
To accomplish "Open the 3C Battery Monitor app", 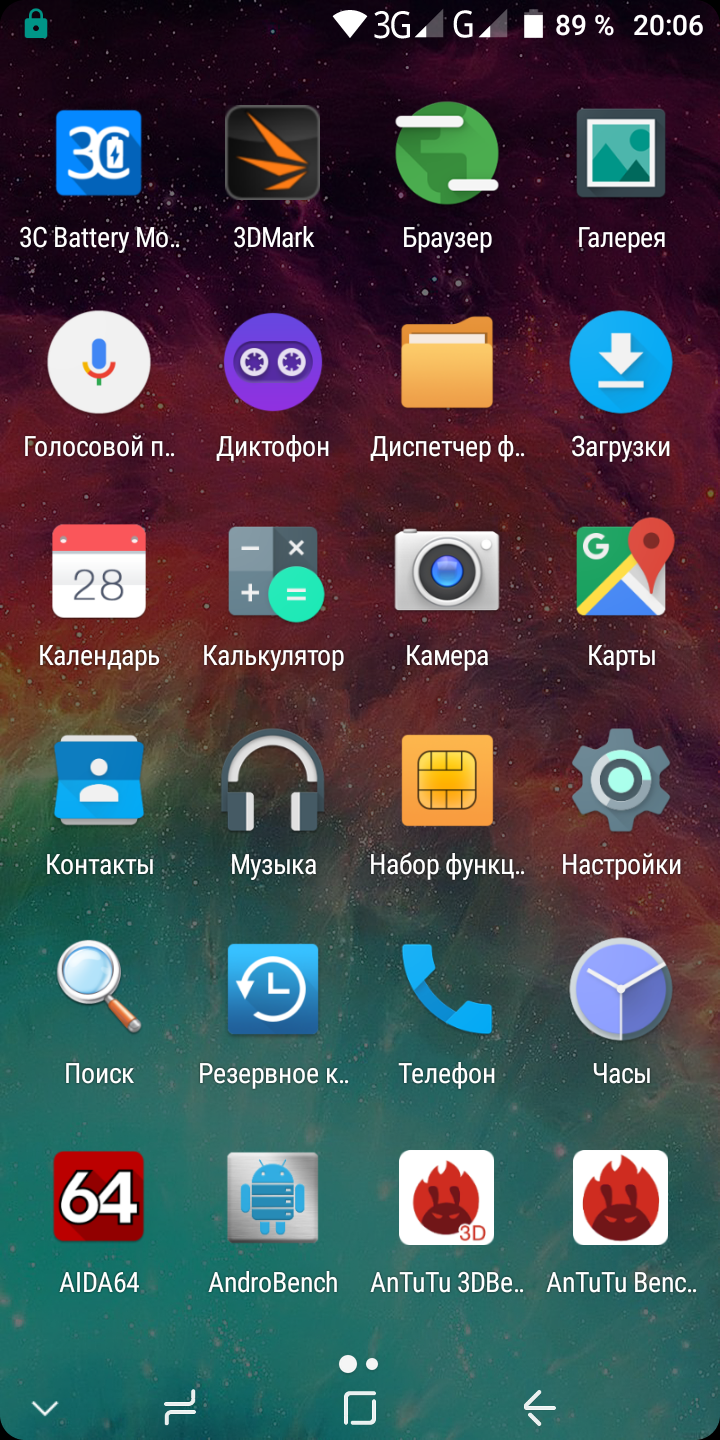I will click(99, 153).
